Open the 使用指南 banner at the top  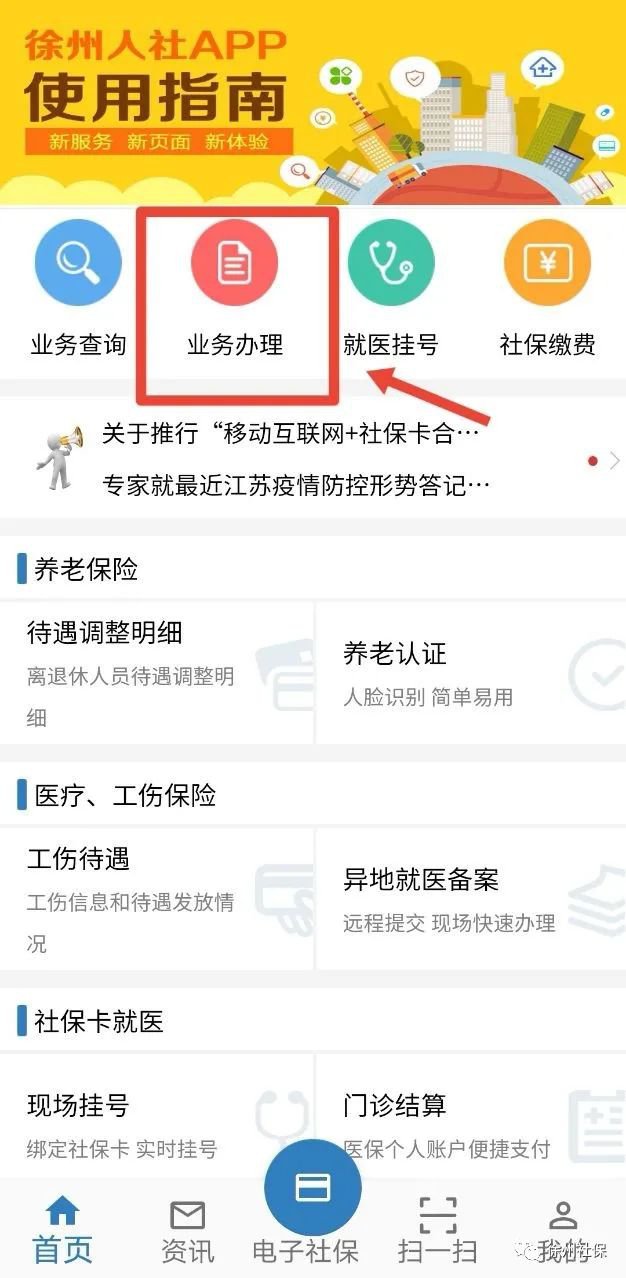(x=313, y=100)
